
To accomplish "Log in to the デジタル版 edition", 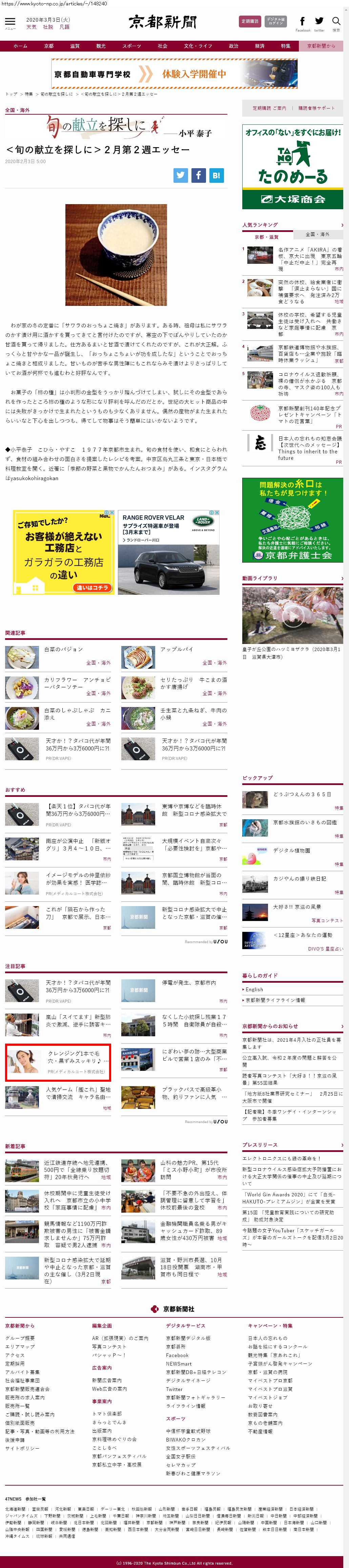I will [x=275, y=21].
